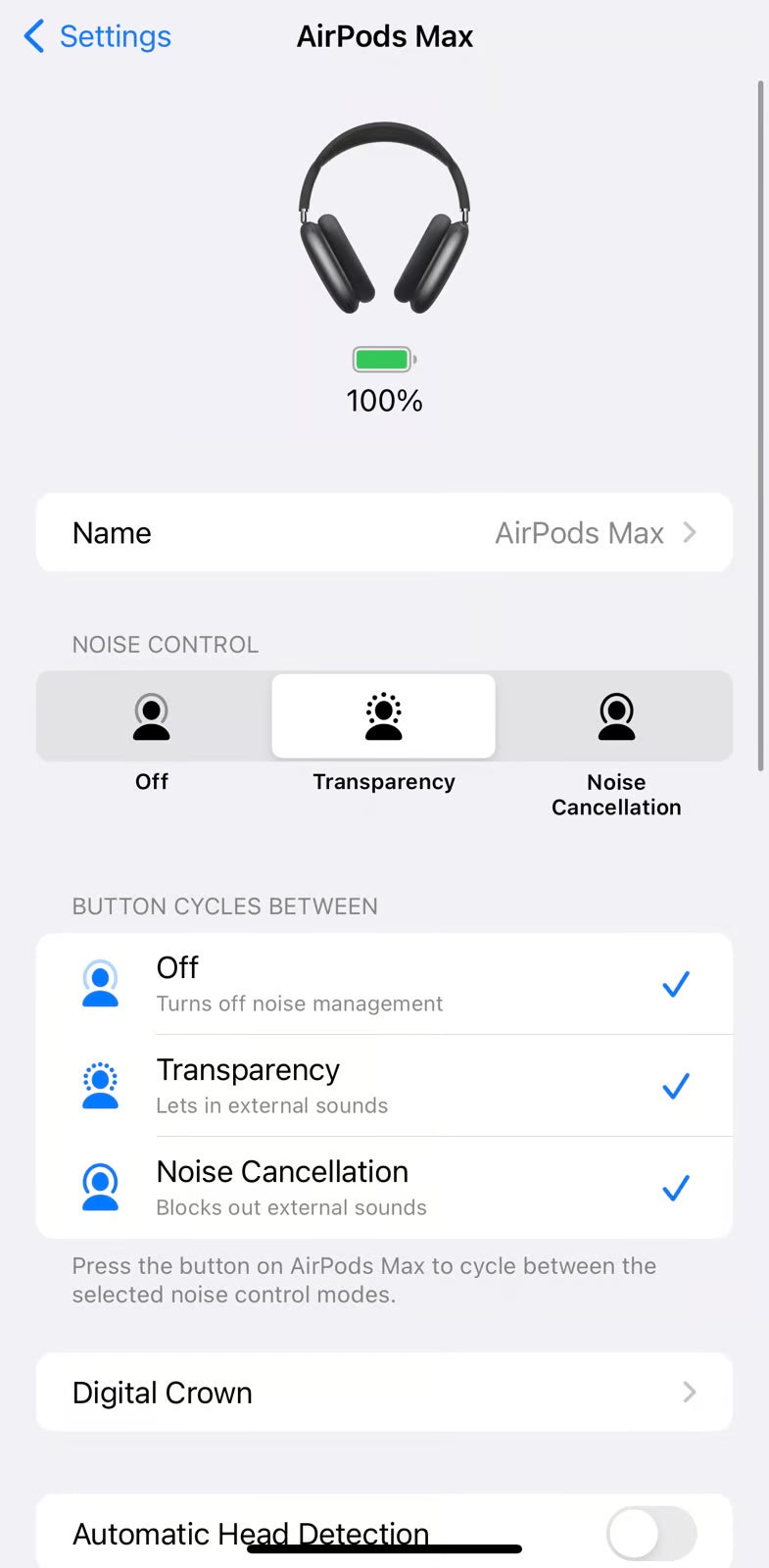Uncheck Noise Cancellation from button cycles
Screen dimensions: 769x1568
tap(675, 1188)
